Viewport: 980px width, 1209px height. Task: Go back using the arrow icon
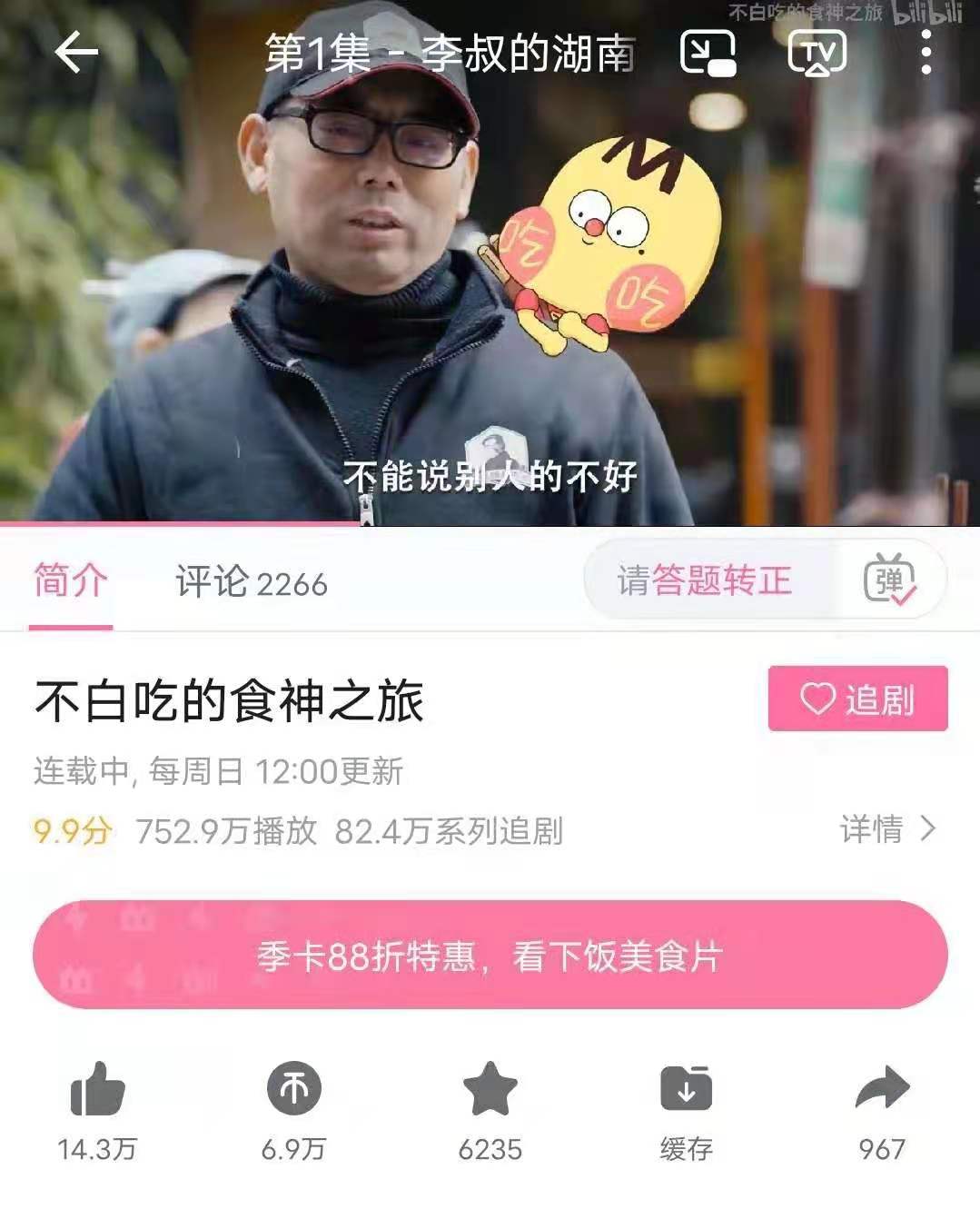click(x=76, y=54)
